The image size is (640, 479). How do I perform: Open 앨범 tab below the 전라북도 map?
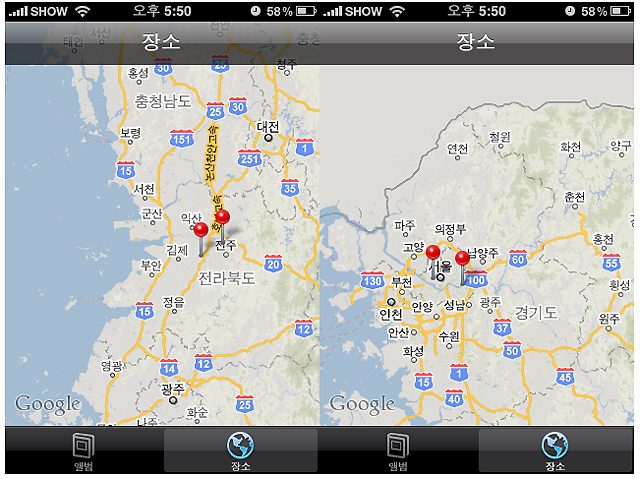(x=83, y=450)
